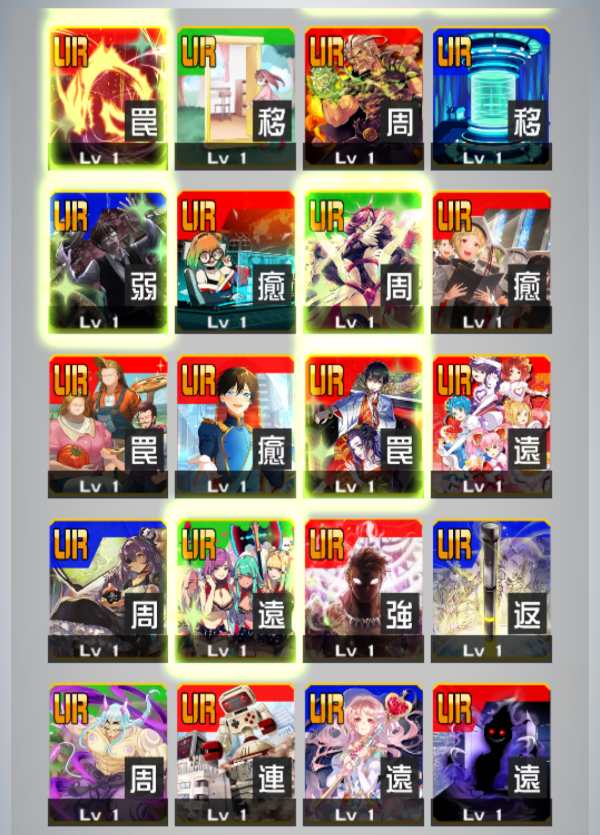Tap the muscular demon UR card marked 周
This screenshot has width=600, height=835.
click(364, 99)
